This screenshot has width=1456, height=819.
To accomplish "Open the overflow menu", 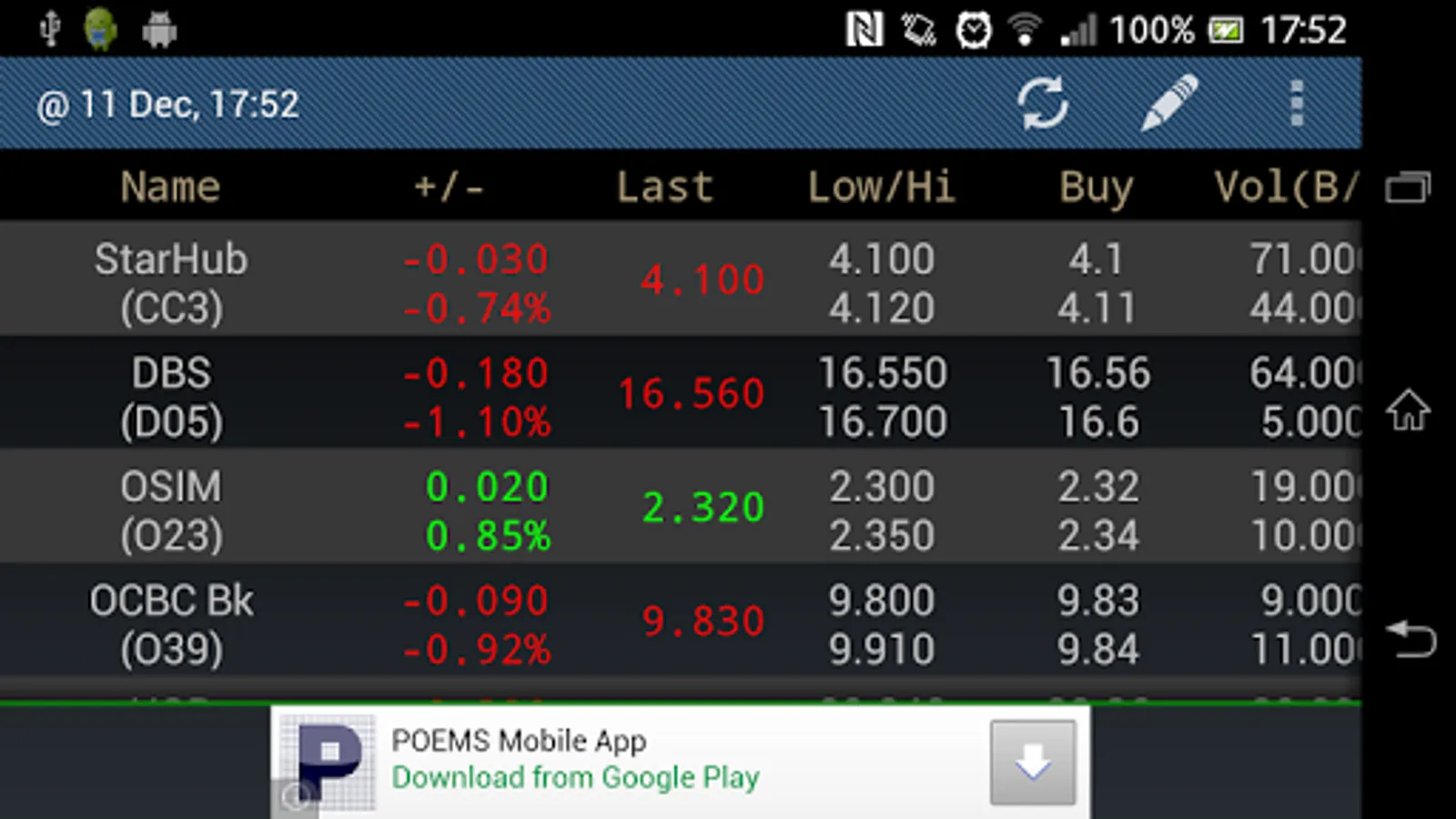I will 1297,104.
